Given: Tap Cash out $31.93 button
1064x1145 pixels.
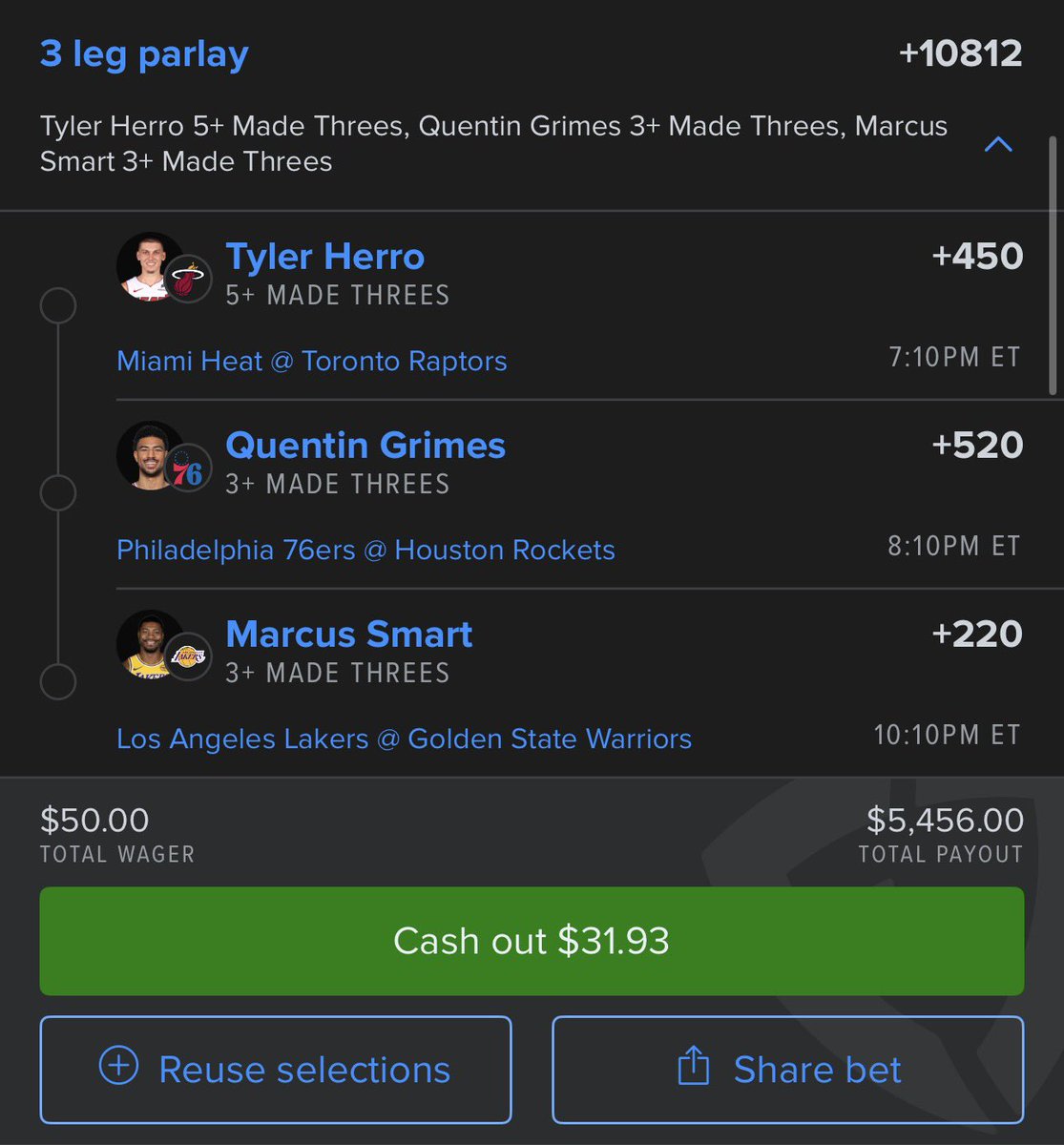Looking at the screenshot, I should pos(532,941).
